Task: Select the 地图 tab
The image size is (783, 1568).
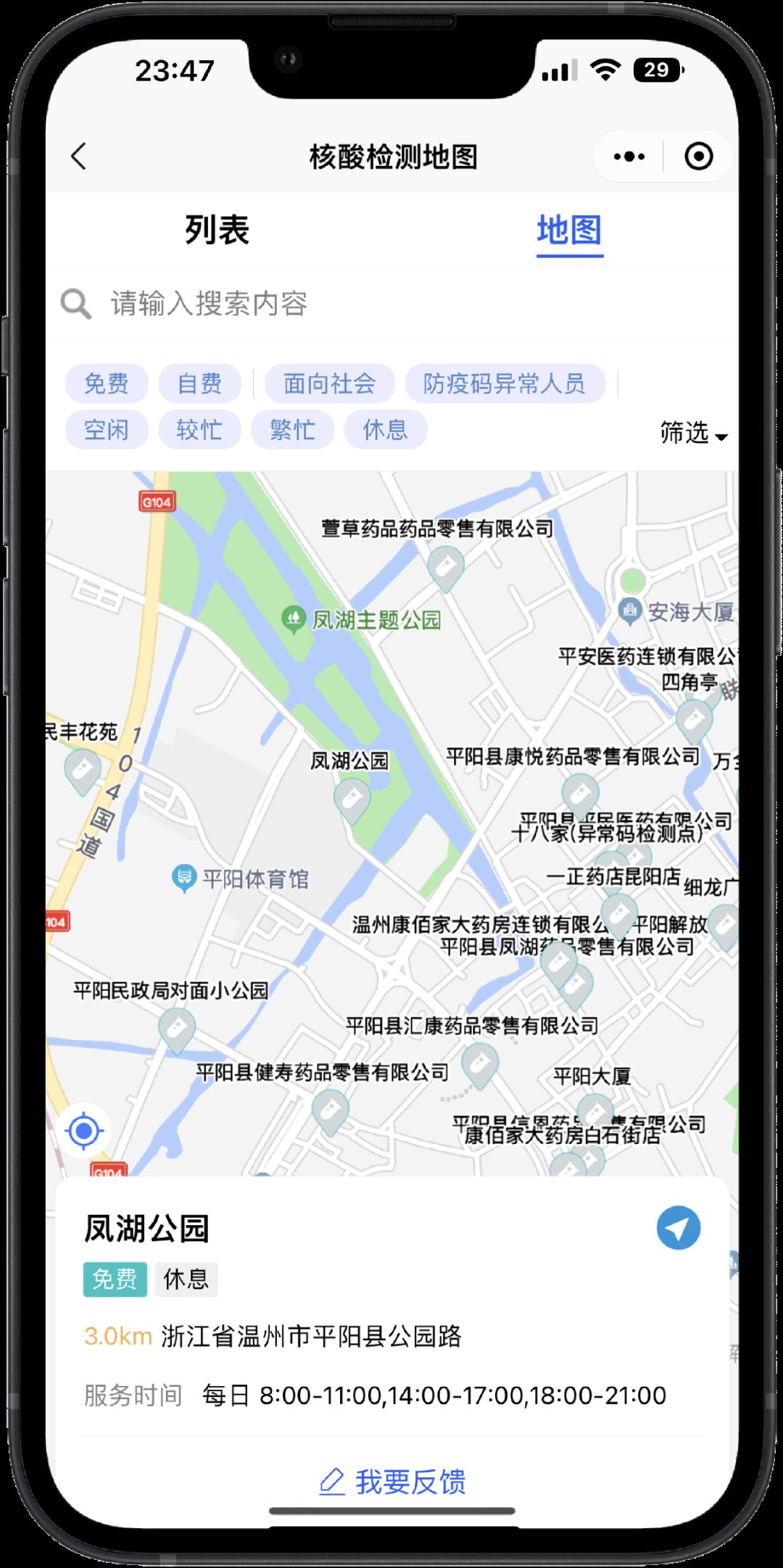Action: click(569, 231)
